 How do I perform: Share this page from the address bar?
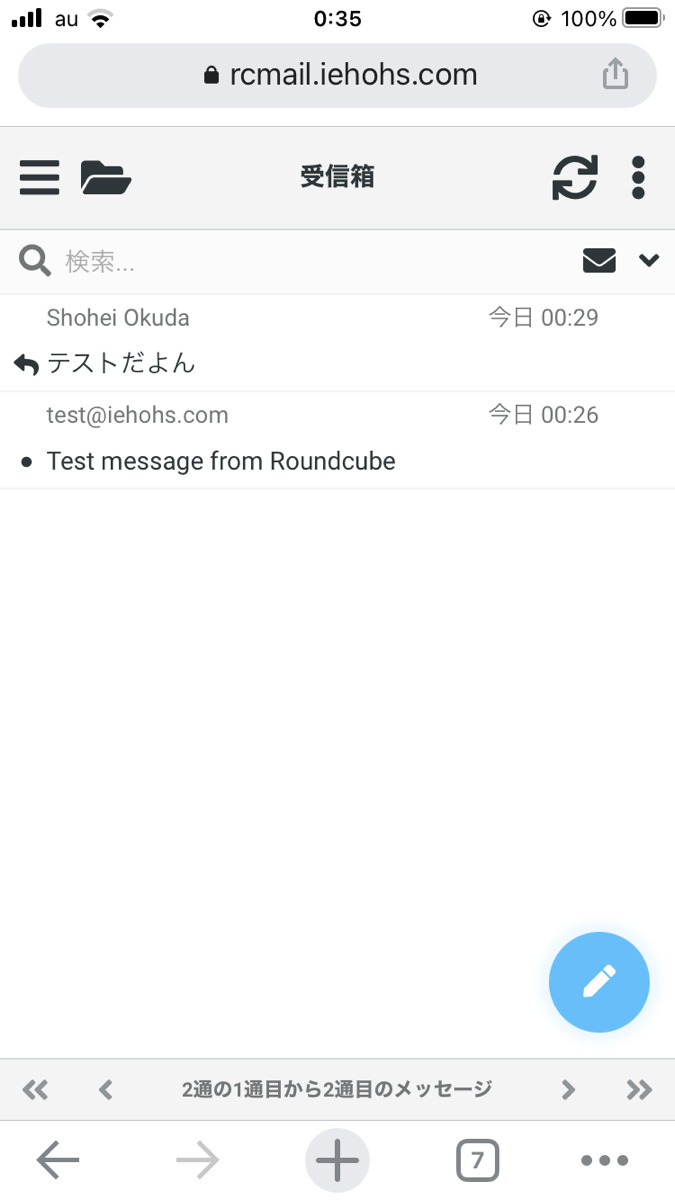tap(616, 75)
